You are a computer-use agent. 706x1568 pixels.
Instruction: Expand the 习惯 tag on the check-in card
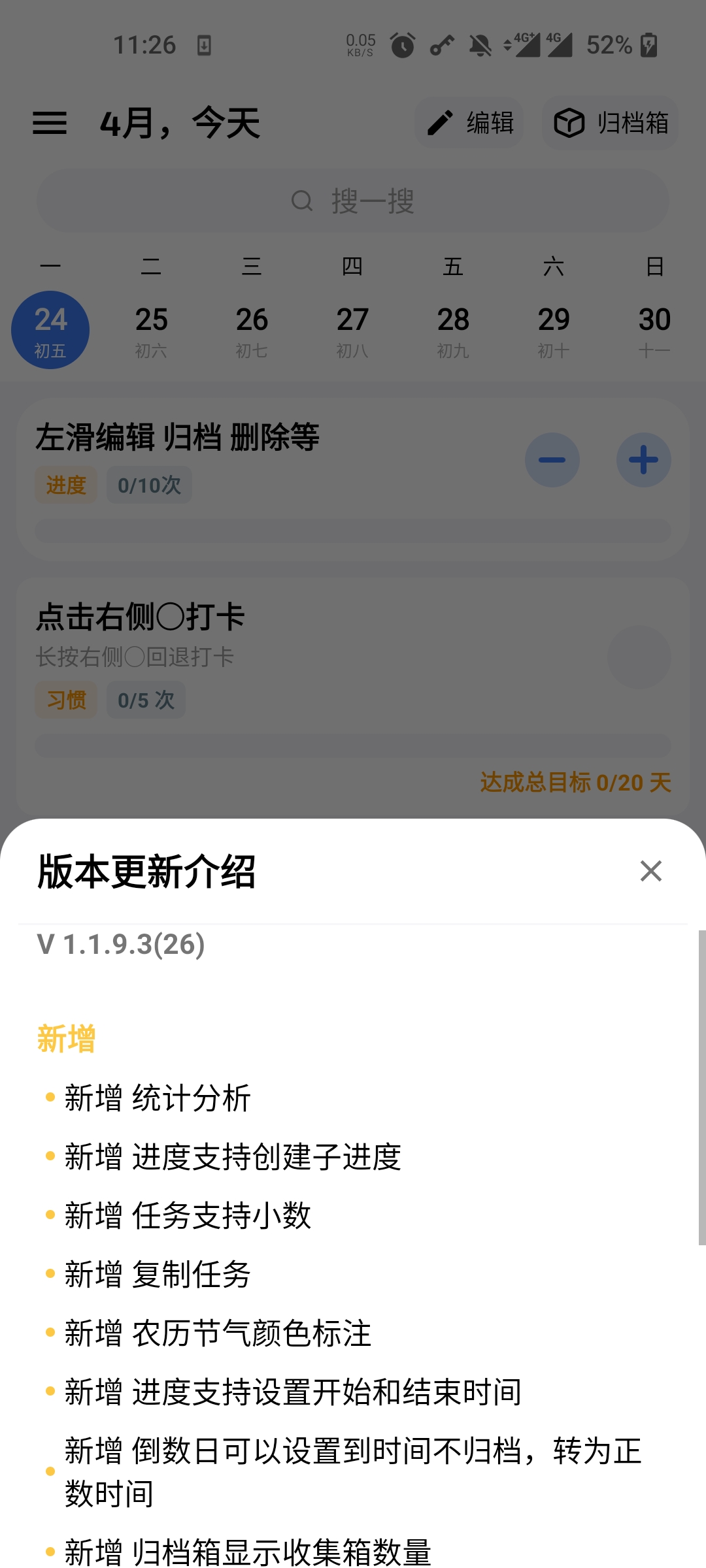[65, 700]
